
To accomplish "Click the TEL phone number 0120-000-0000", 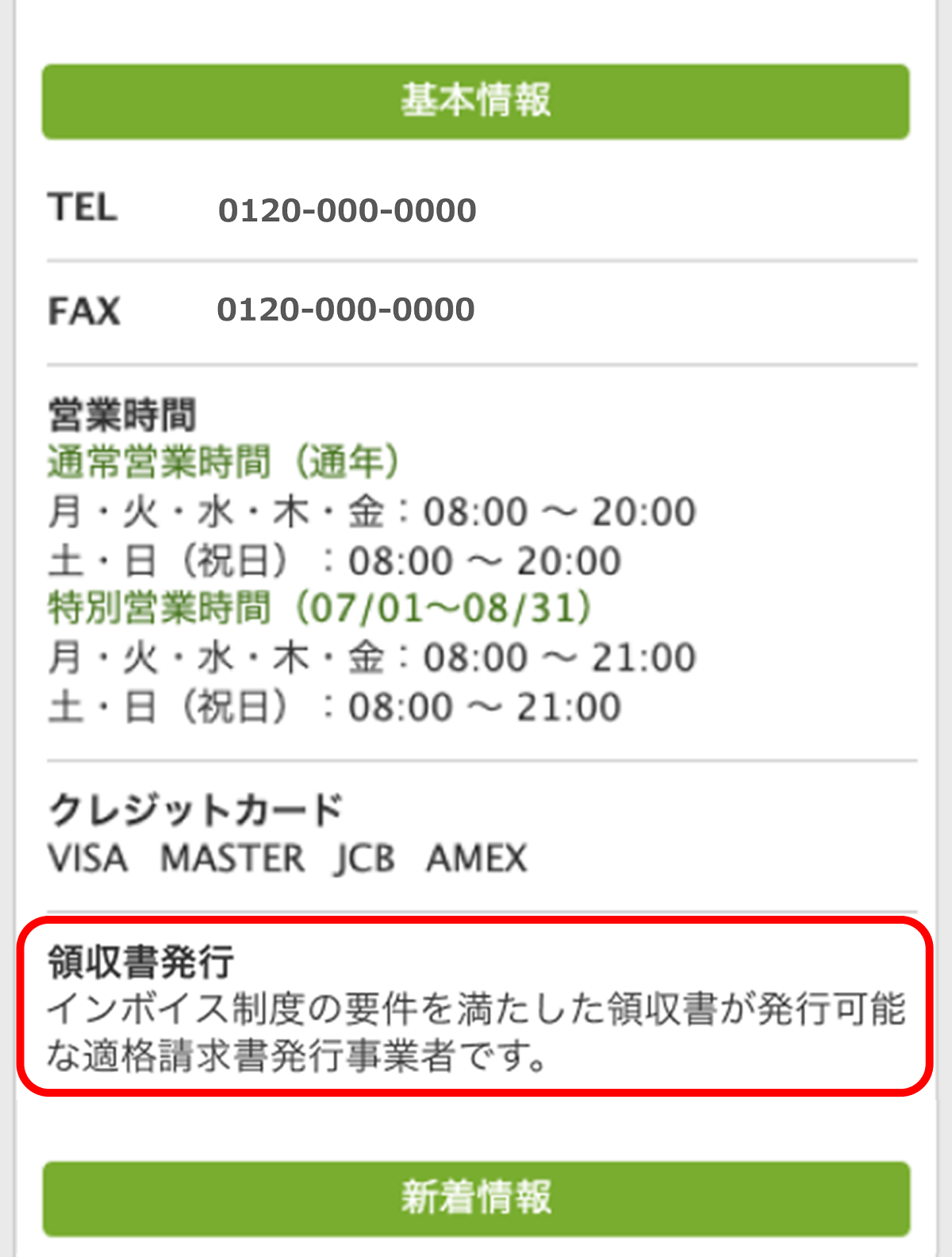I will tap(347, 209).
